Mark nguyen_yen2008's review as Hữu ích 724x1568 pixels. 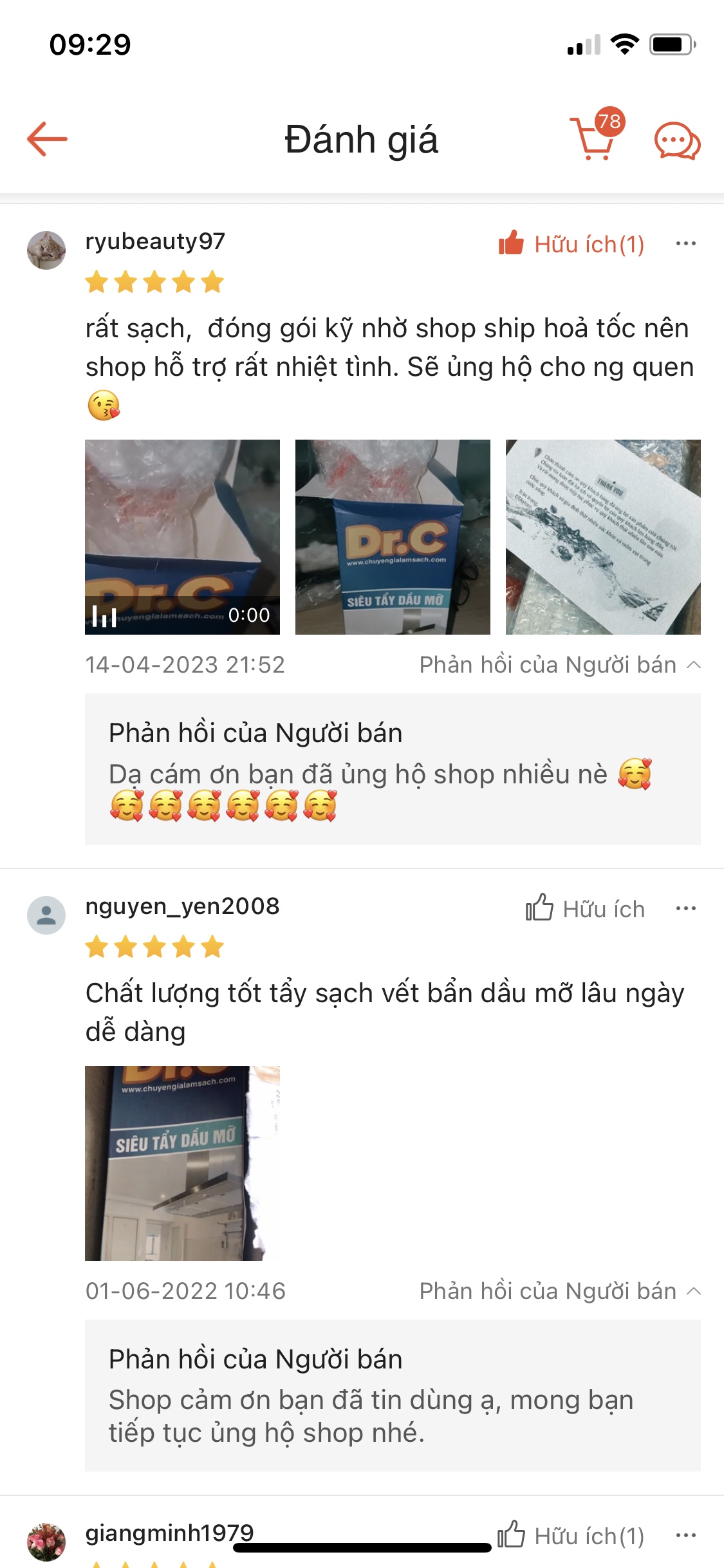585,909
